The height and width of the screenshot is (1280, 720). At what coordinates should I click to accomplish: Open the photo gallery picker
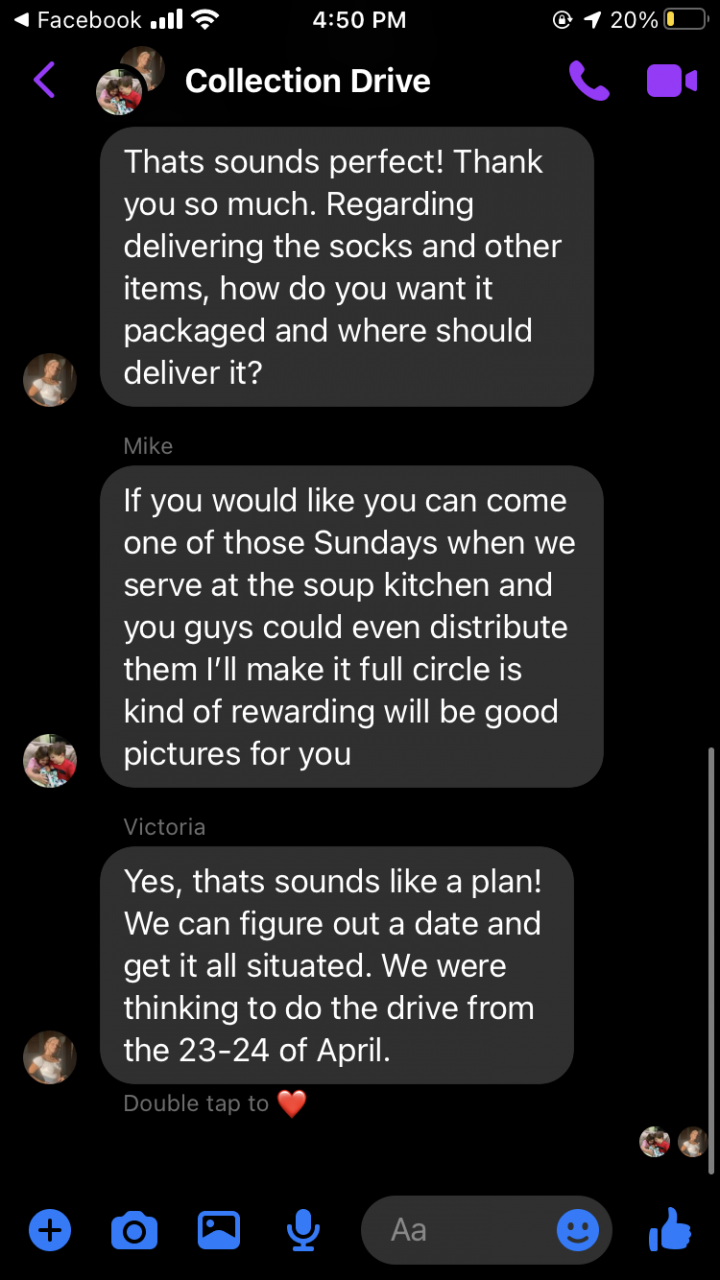tap(218, 1229)
